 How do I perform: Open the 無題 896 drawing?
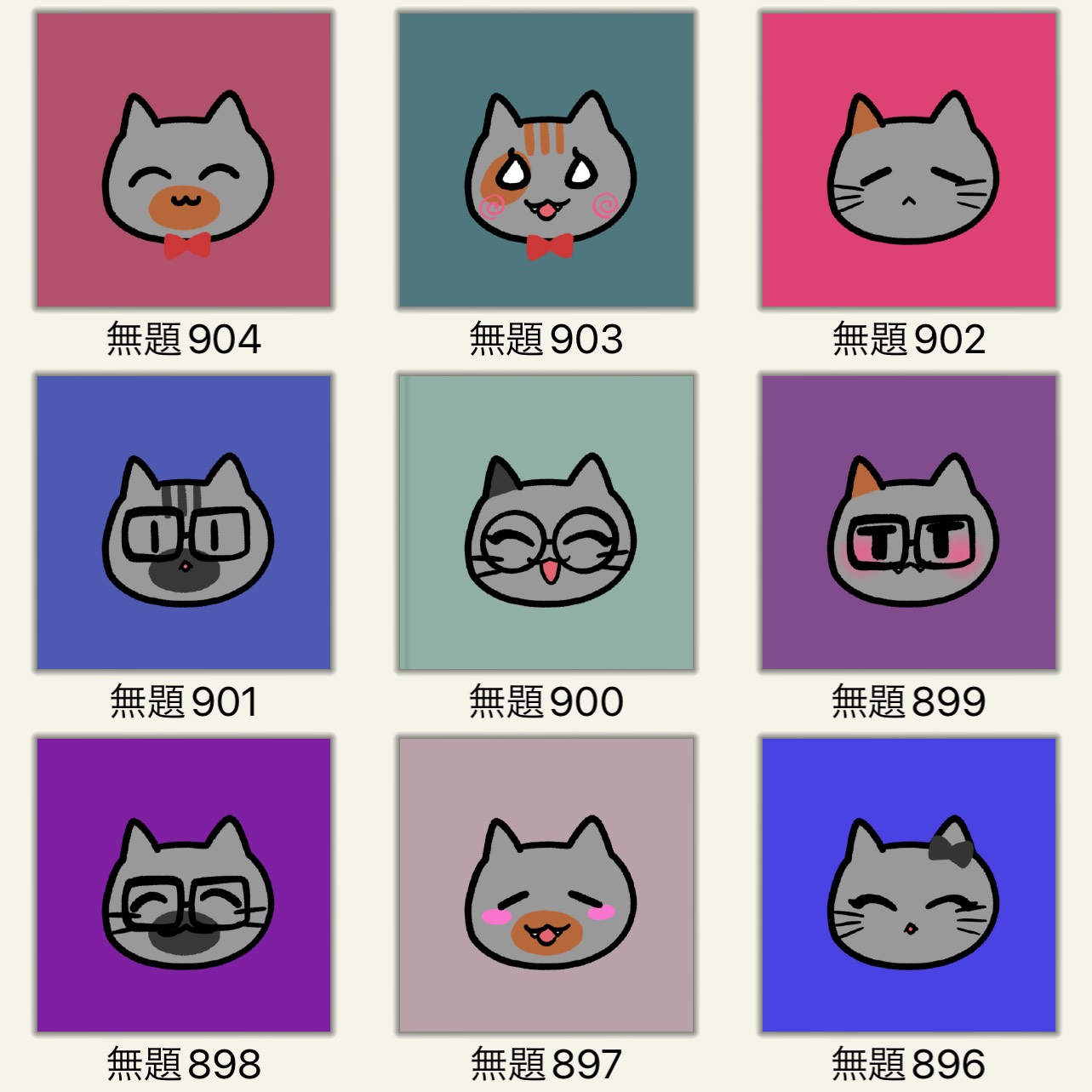click(909, 885)
